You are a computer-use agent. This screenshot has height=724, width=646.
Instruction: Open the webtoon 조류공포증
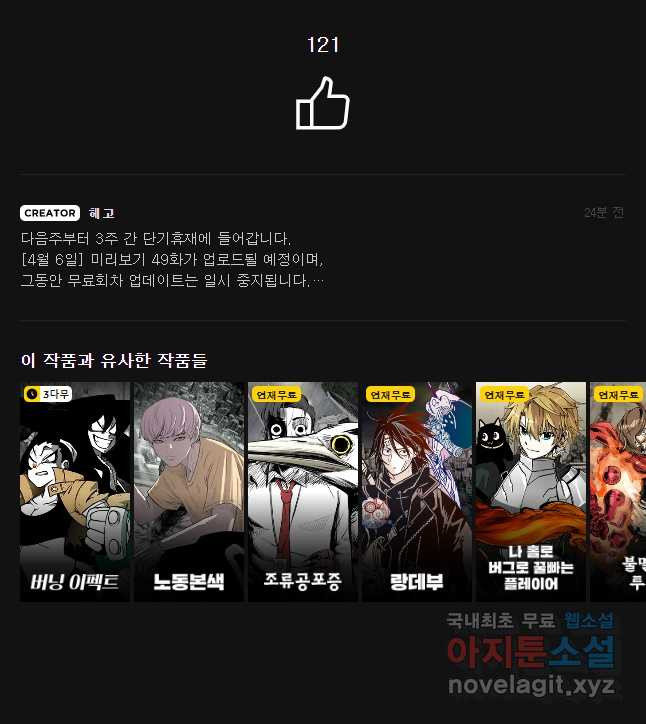coord(303,491)
